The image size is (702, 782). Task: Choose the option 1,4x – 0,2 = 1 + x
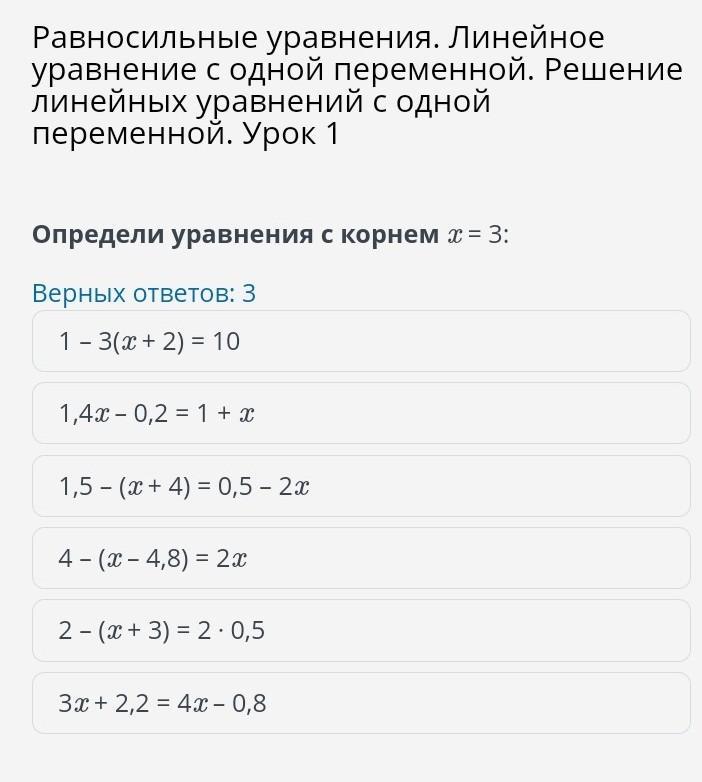[361, 413]
